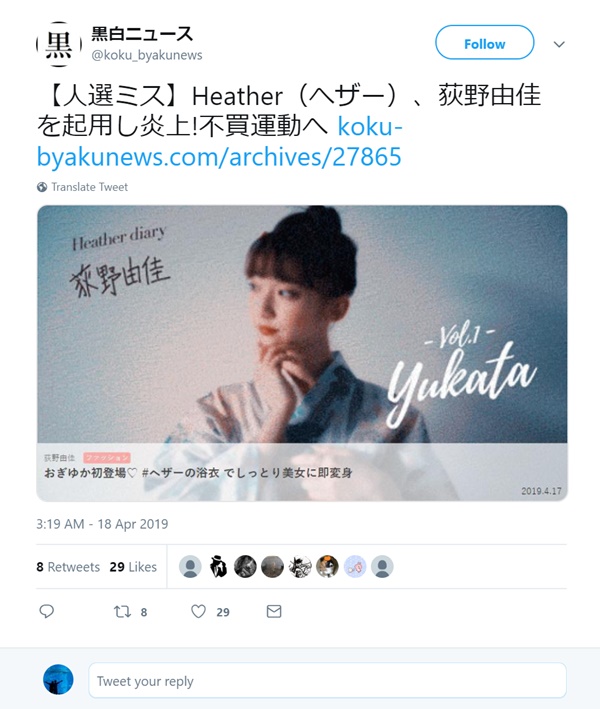Open the koku-byakunews.com article link
This screenshot has height=709, width=600.
tap(219, 156)
